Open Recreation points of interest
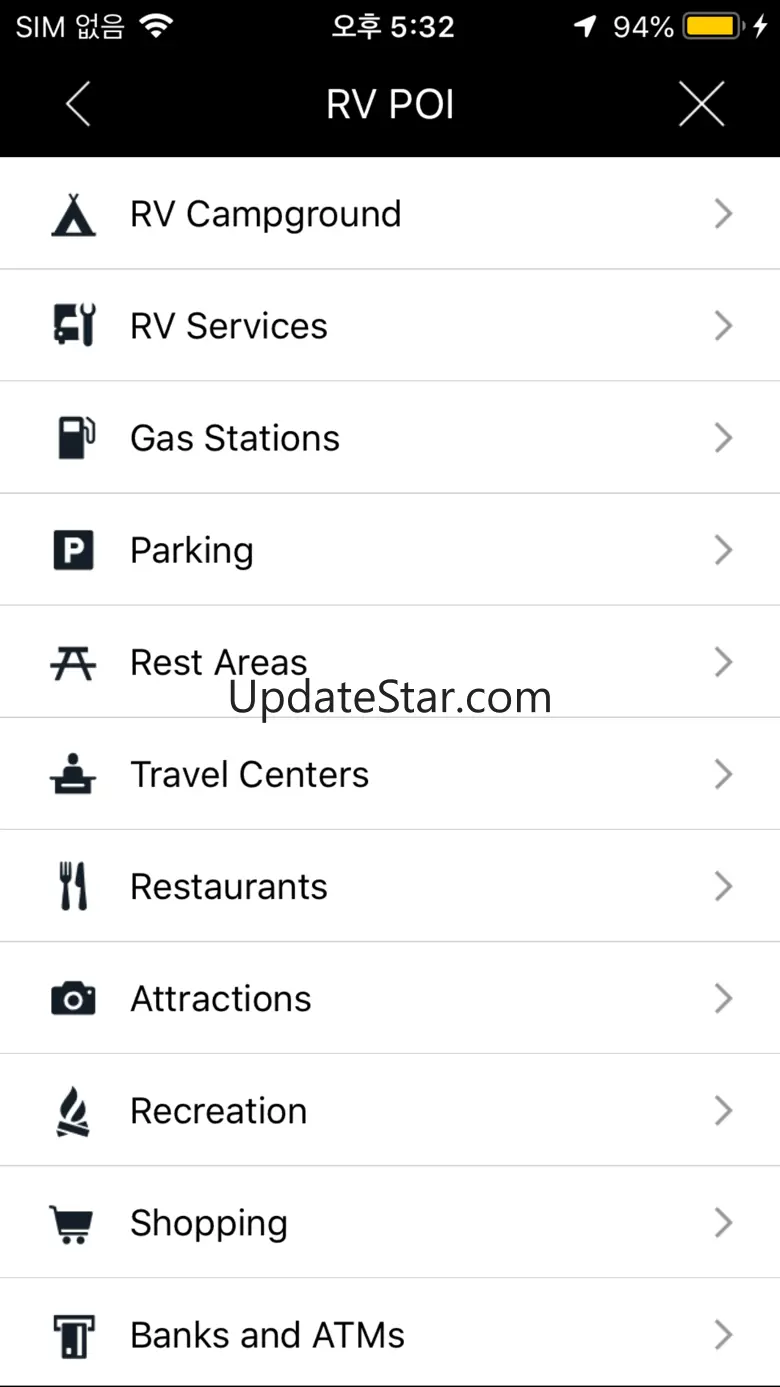The image size is (780, 1387). 390,1110
